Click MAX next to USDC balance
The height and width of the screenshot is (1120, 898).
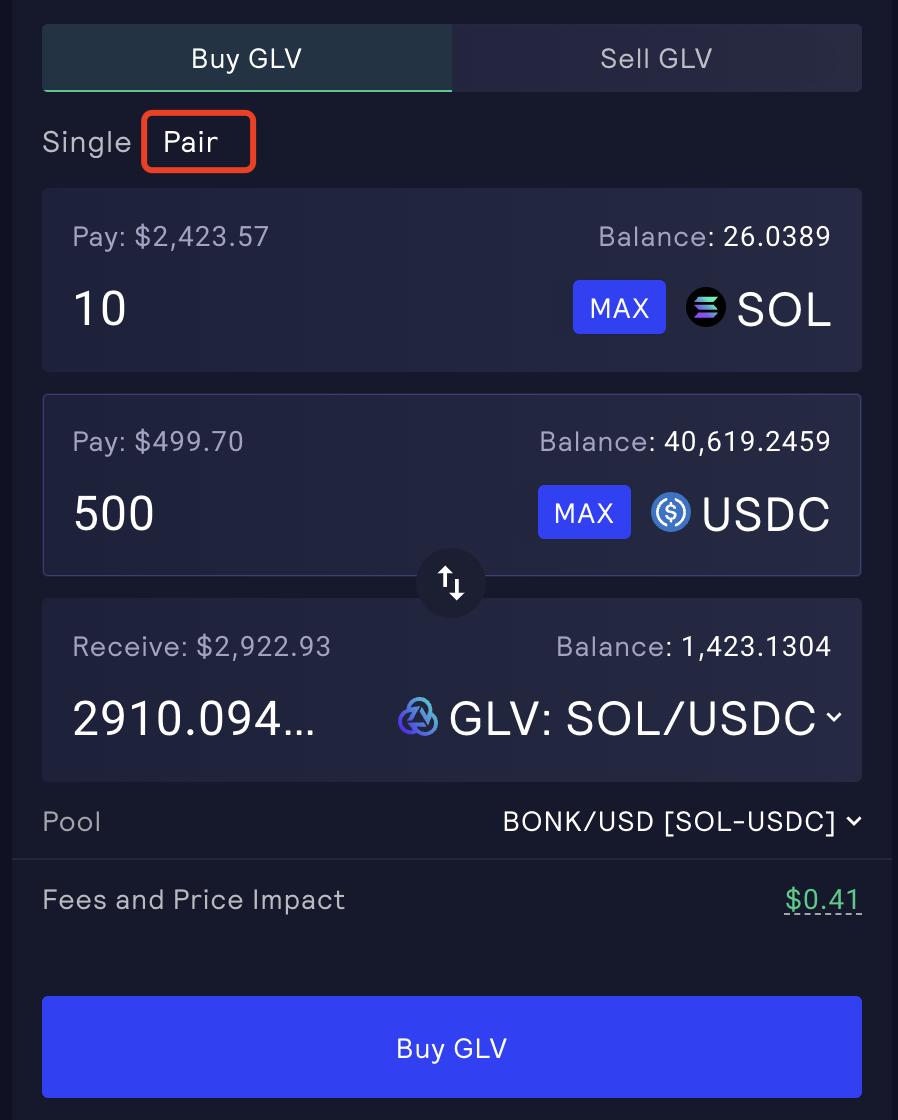(x=584, y=512)
